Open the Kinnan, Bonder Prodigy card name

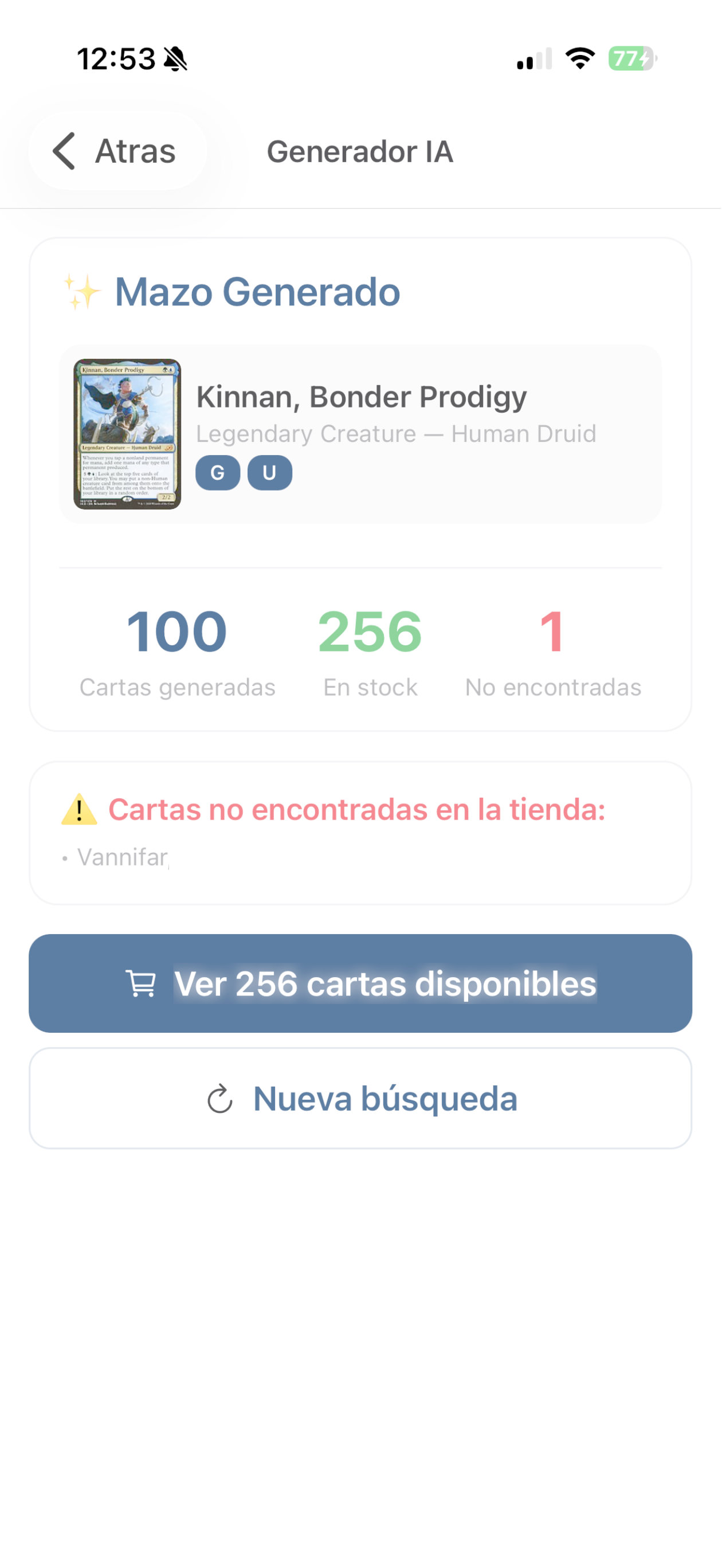(x=362, y=396)
